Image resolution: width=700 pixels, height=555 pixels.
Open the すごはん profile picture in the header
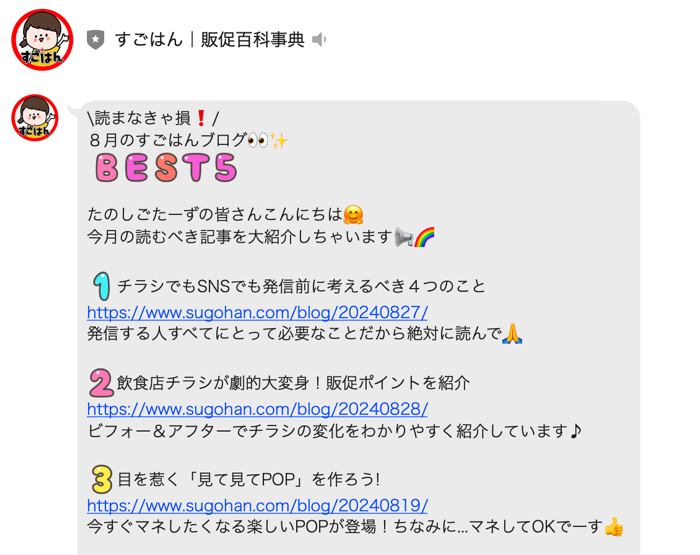click(42, 40)
